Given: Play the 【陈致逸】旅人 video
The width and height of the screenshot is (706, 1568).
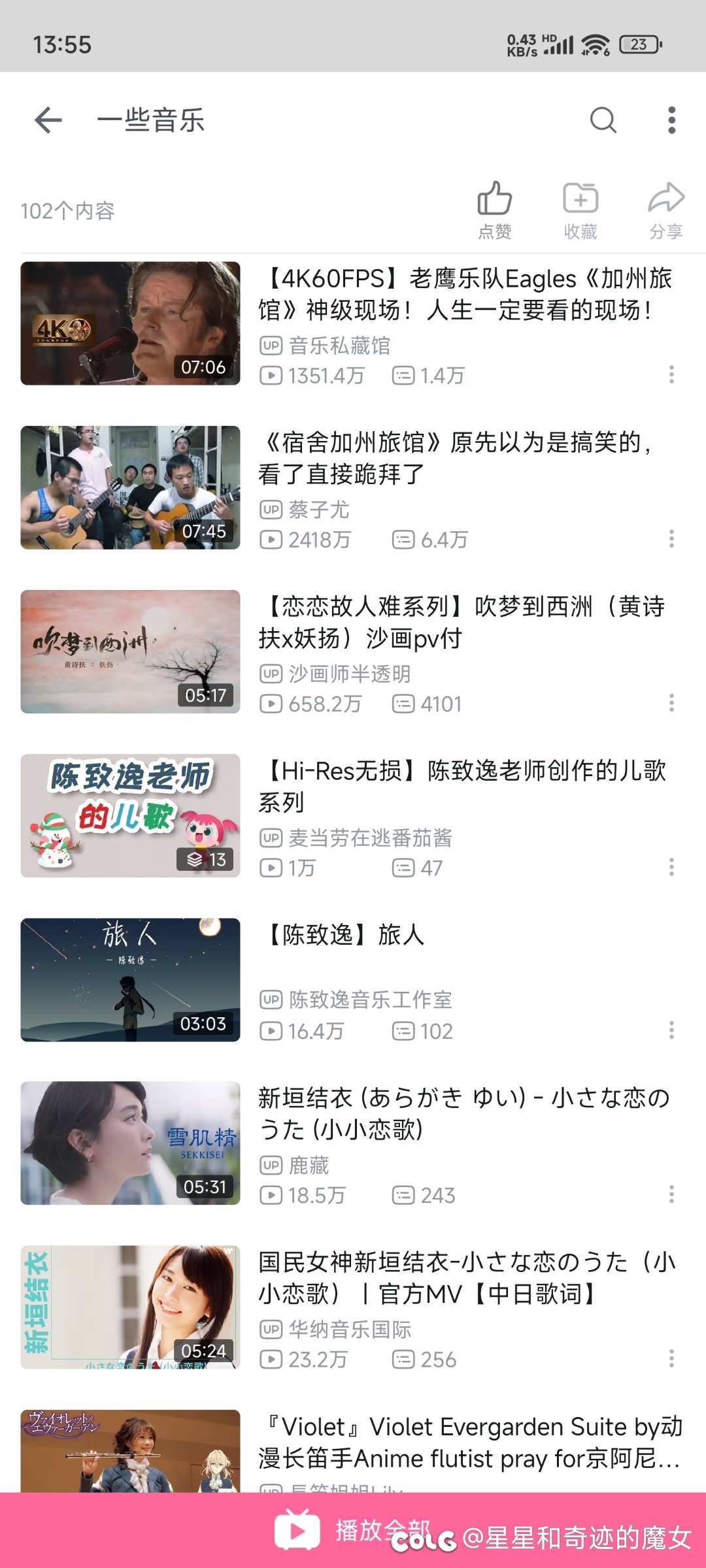Looking at the screenshot, I should click(343, 935).
